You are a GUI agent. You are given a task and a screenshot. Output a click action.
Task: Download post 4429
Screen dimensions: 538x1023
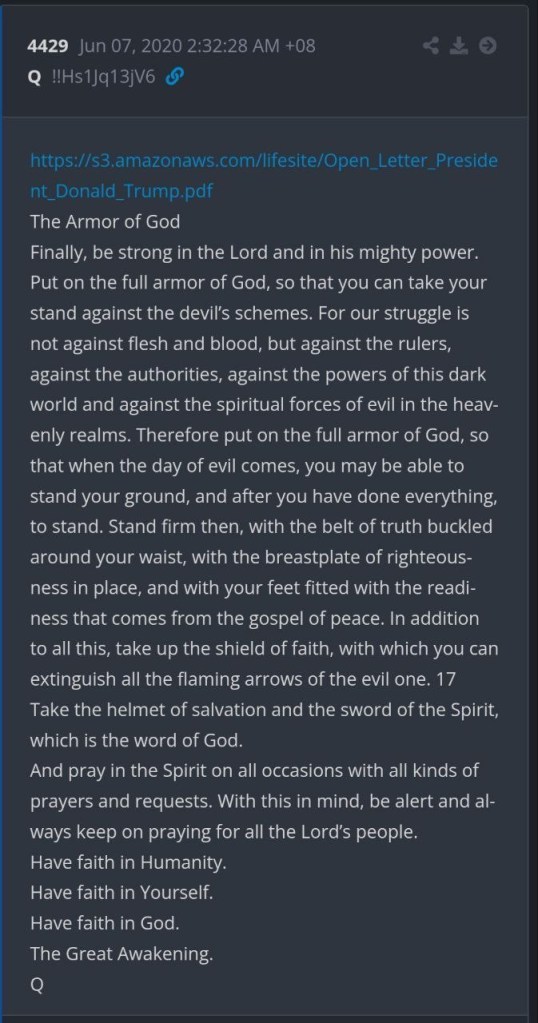coord(460,46)
